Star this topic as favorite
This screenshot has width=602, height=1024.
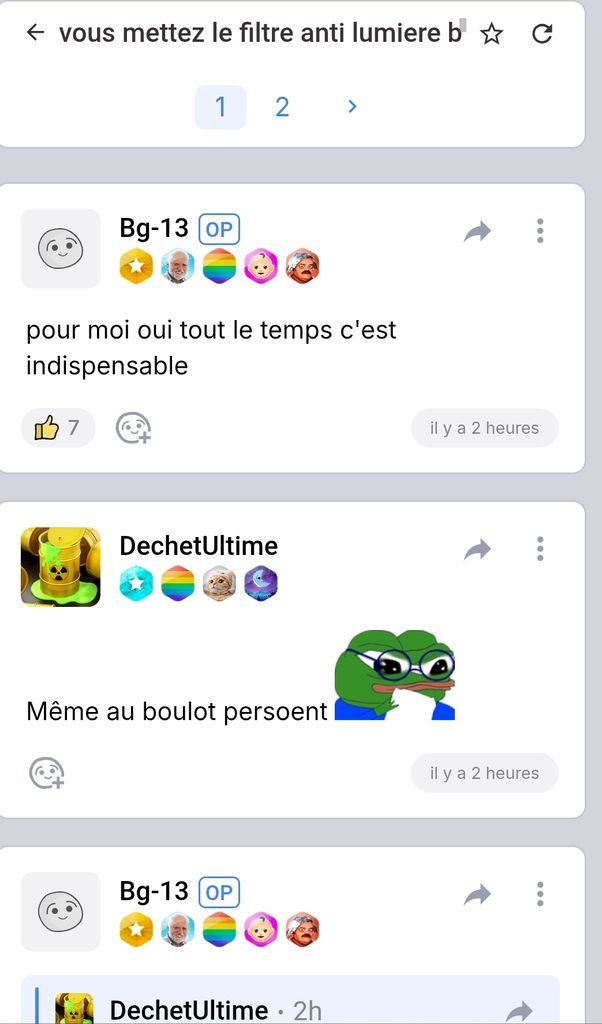tap(492, 34)
